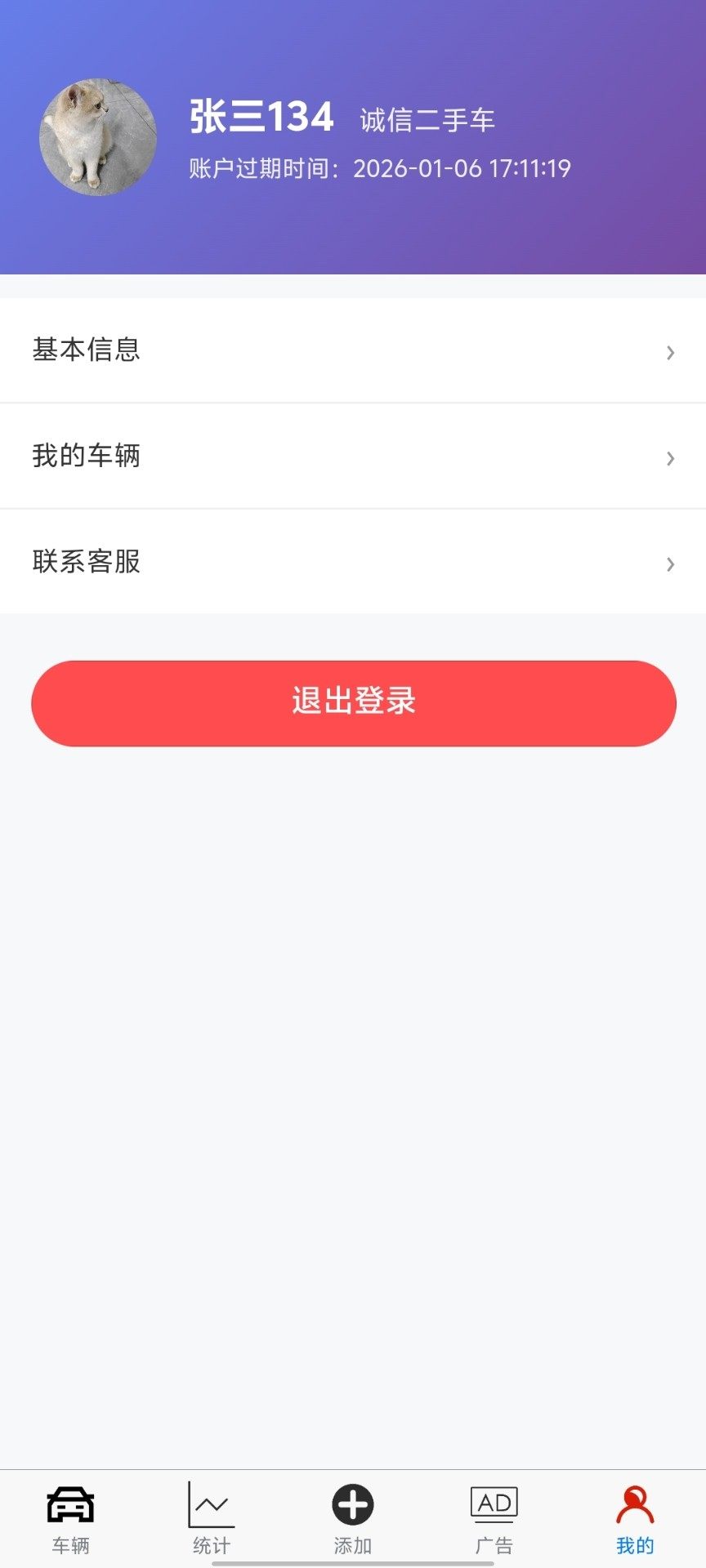
Task: Open 我的车辆 list
Action: 353,456
